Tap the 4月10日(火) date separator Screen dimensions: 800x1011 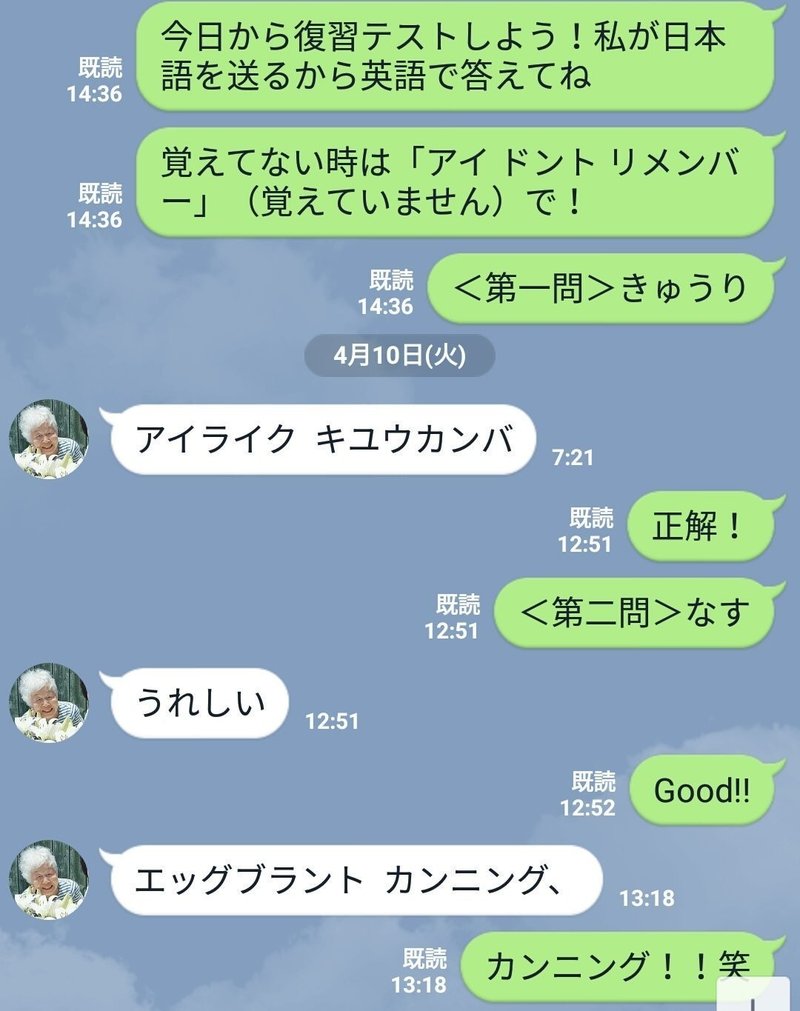click(400, 353)
